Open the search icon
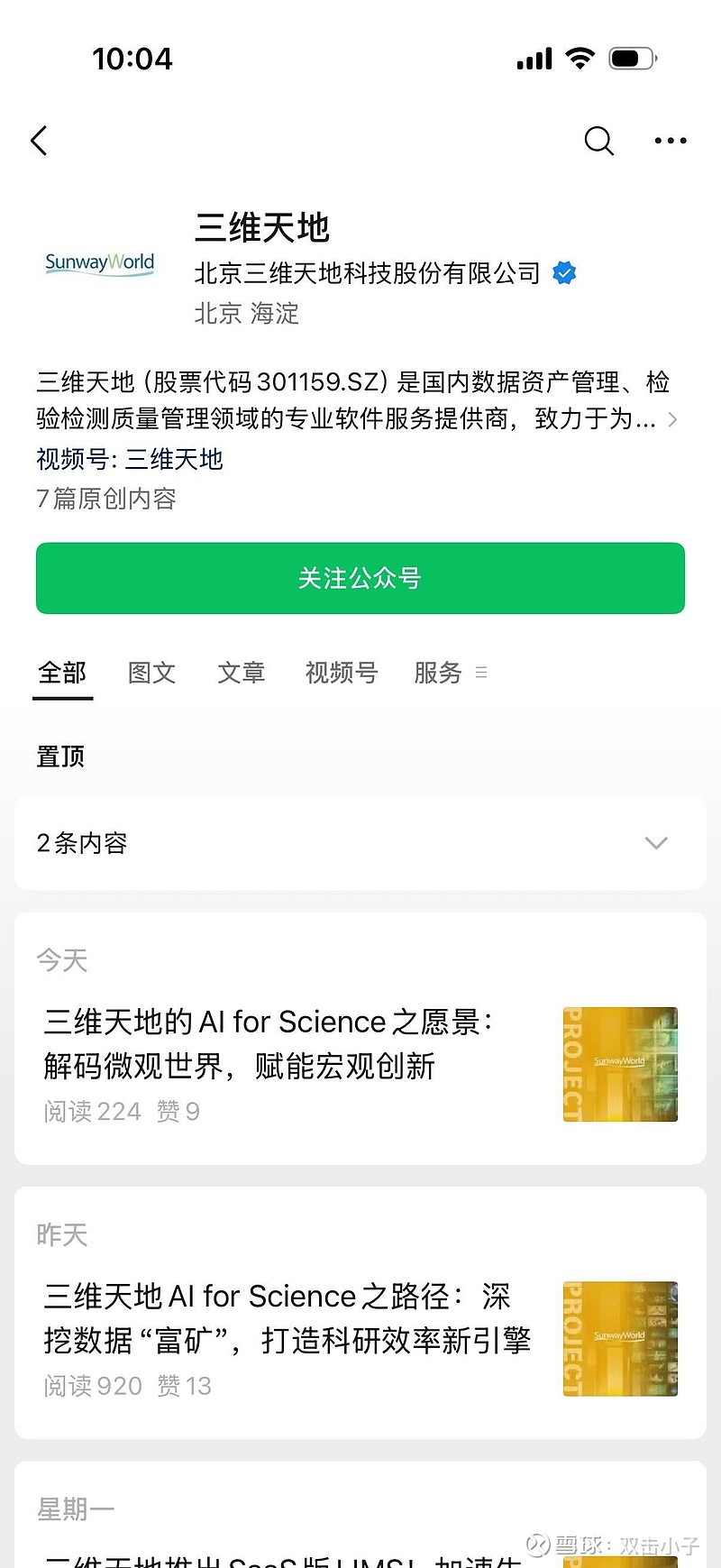 [598, 141]
